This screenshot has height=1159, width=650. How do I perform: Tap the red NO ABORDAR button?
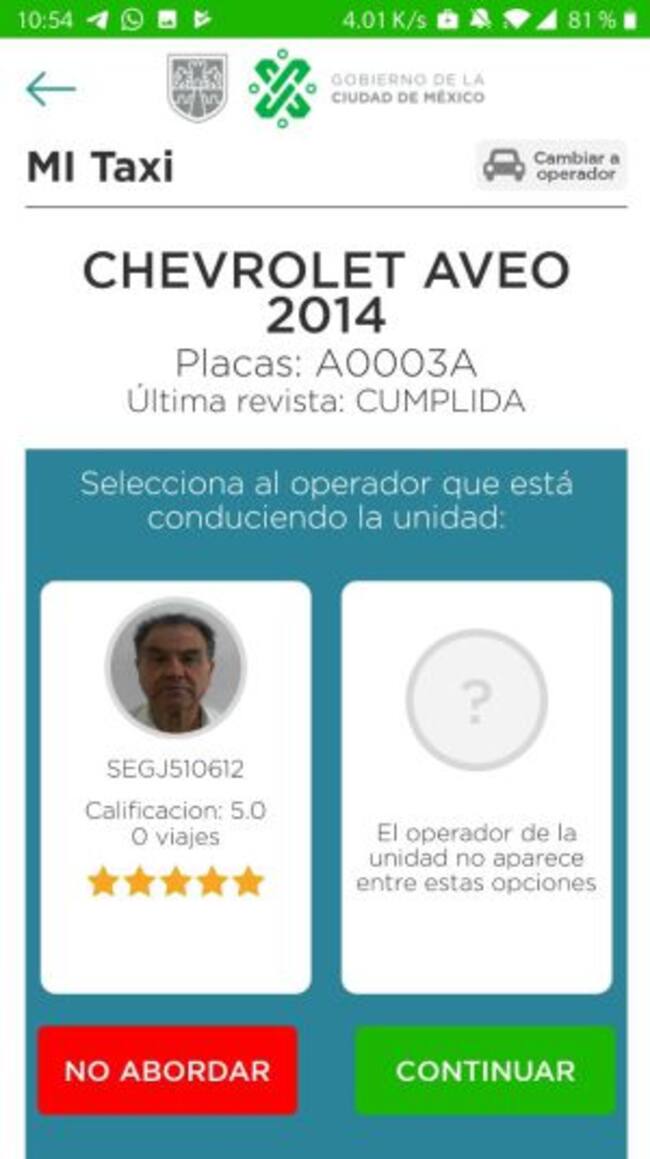[x=168, y=1071]
